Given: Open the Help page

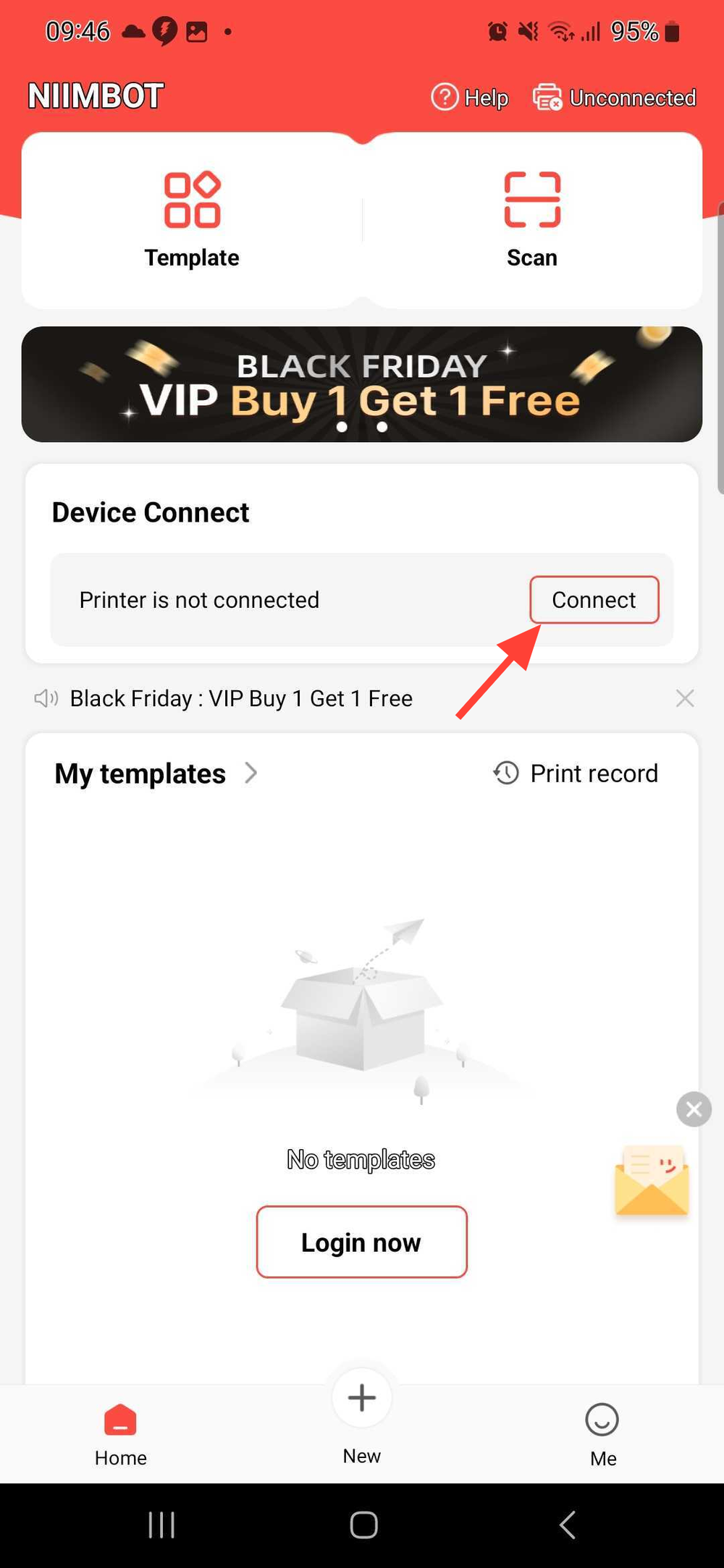Looking at the screenshot, I should click(x=470, y=98).
